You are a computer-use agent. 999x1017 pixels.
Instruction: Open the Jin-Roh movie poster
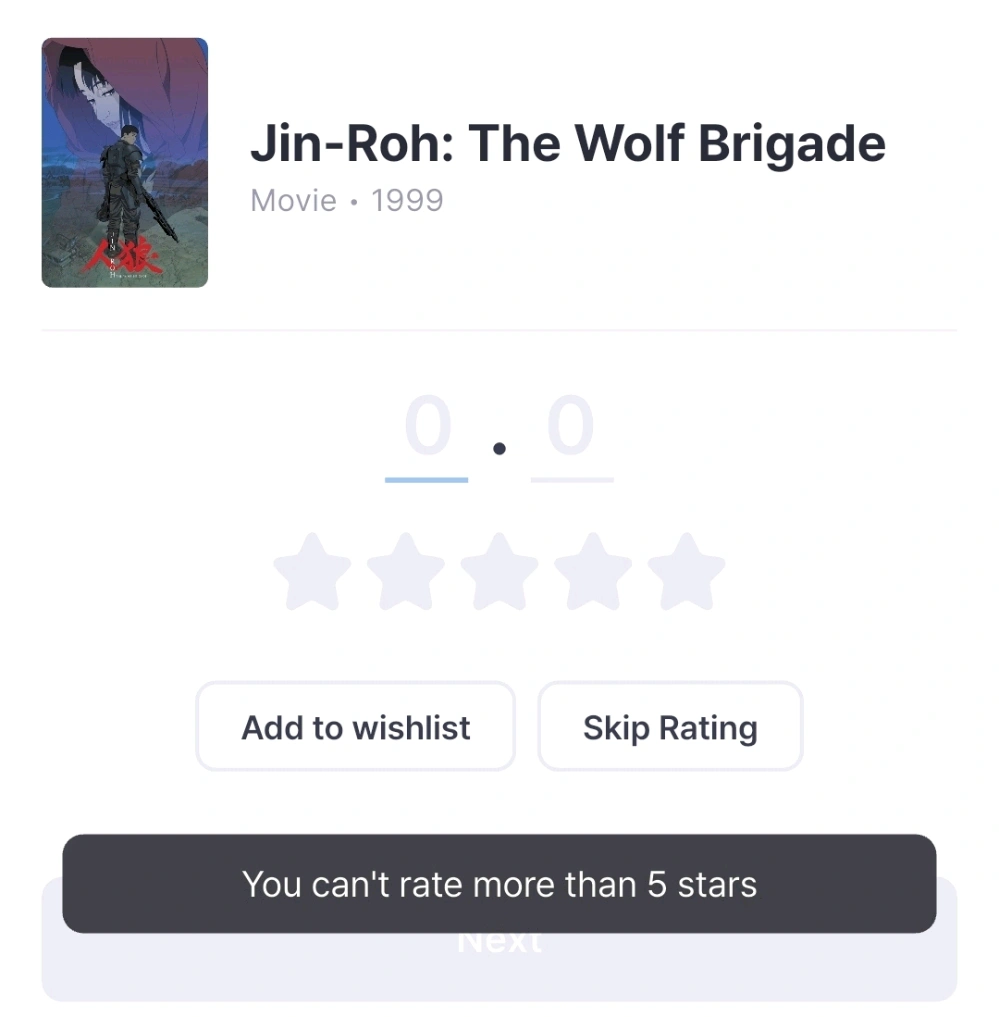click(x=124, y=163)
